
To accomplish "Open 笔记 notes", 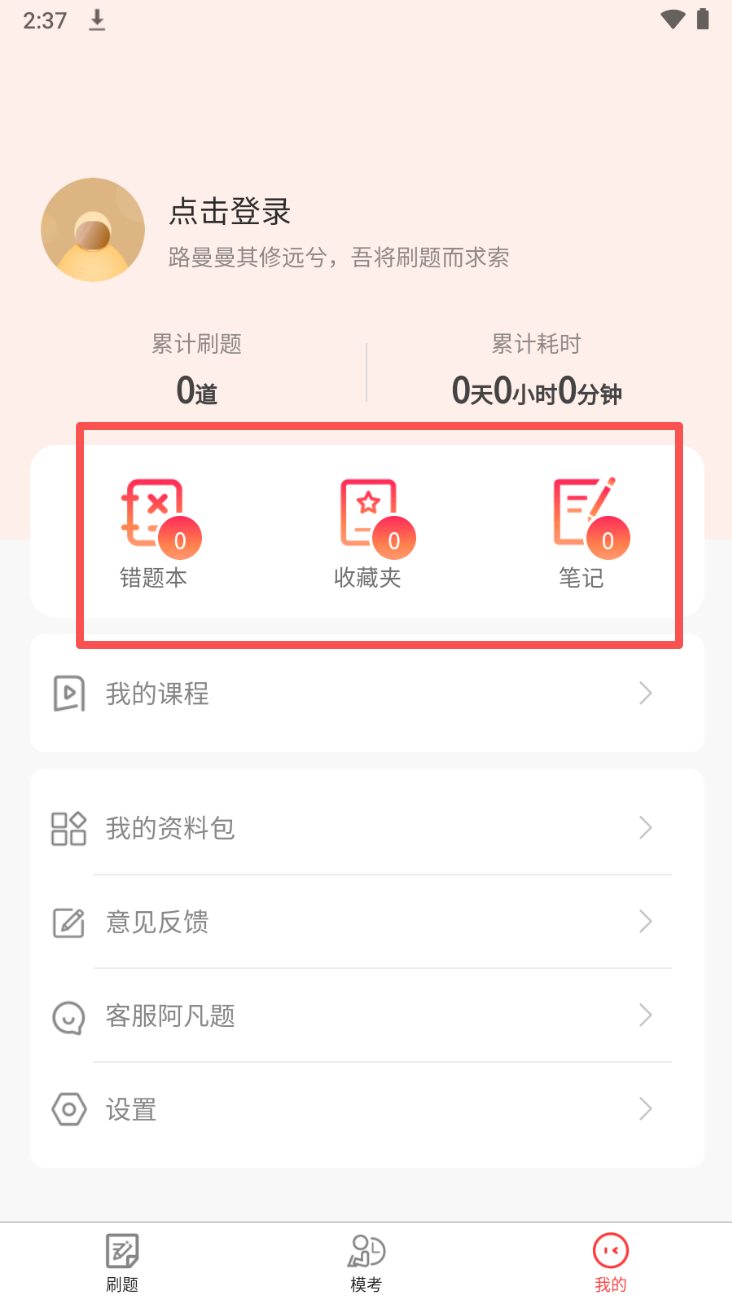I will [582, 532].
